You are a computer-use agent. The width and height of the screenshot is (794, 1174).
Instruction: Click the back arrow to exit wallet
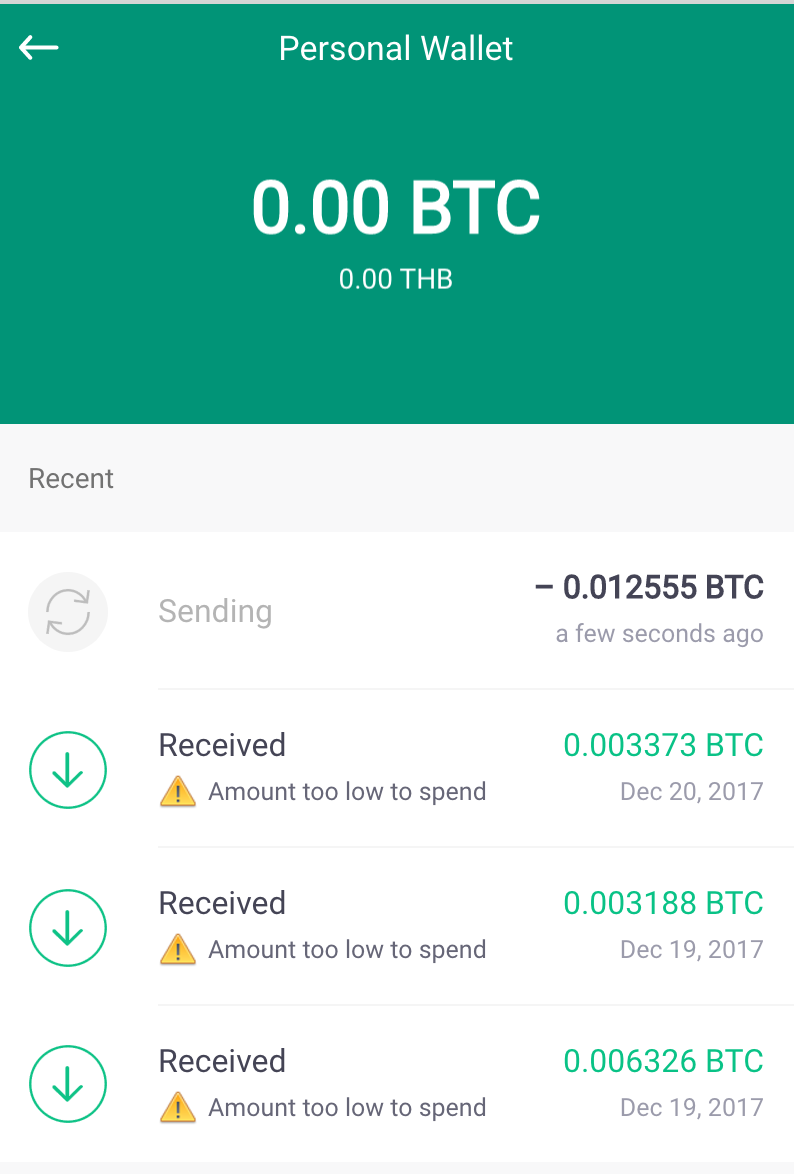click(38, 47)
